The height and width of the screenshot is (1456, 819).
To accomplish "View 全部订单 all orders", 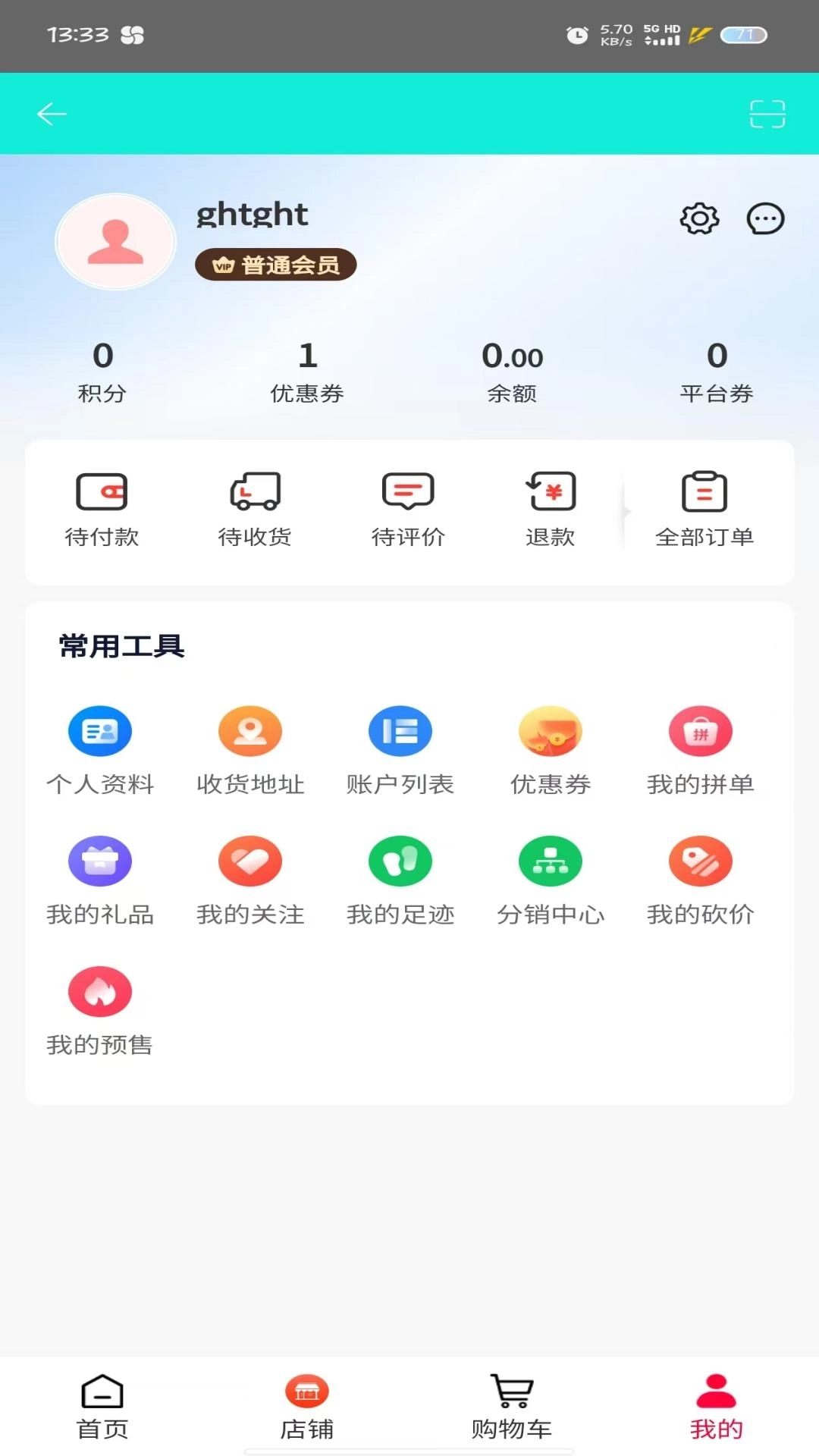I will (704, 508).
